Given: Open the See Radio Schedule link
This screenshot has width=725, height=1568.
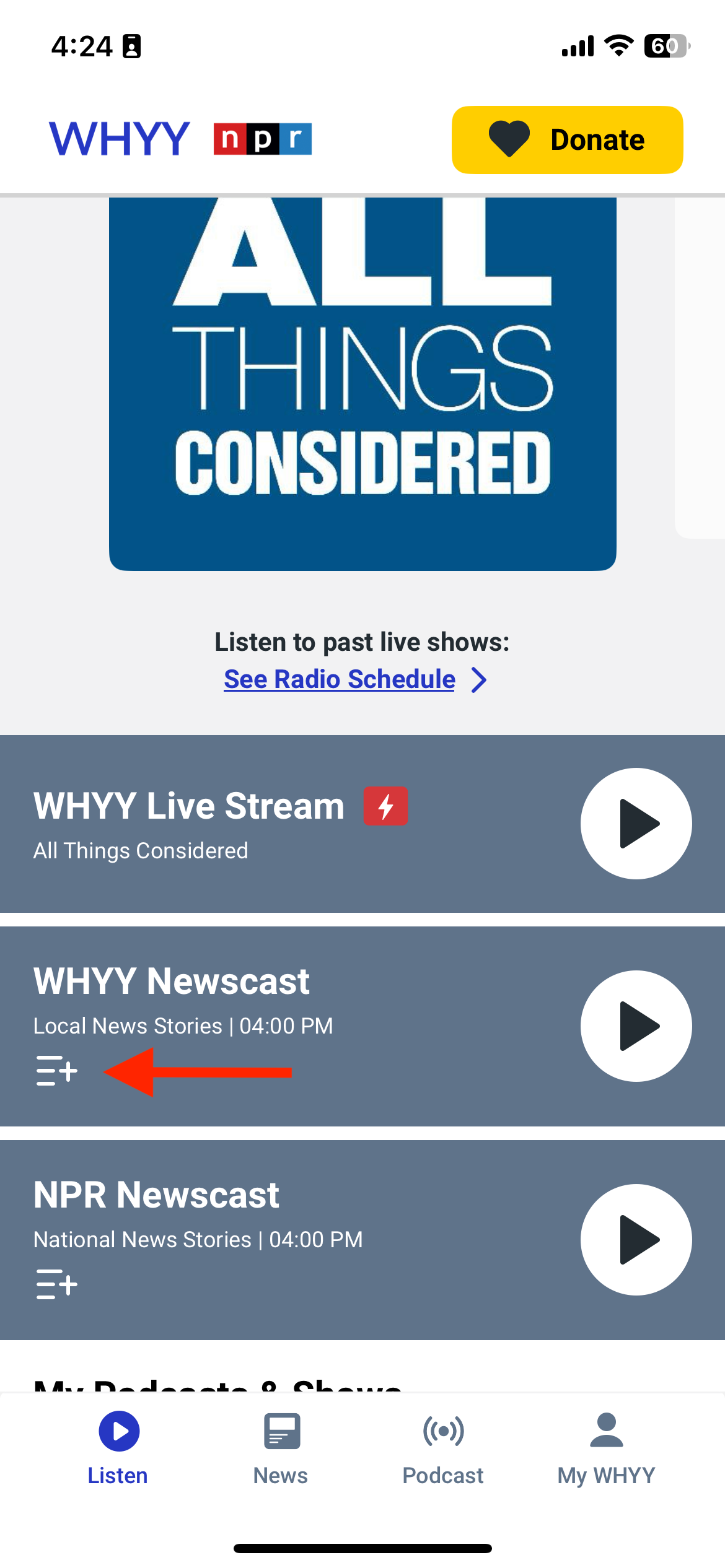Looking at the screenshot, I should [x=340, y=679].
